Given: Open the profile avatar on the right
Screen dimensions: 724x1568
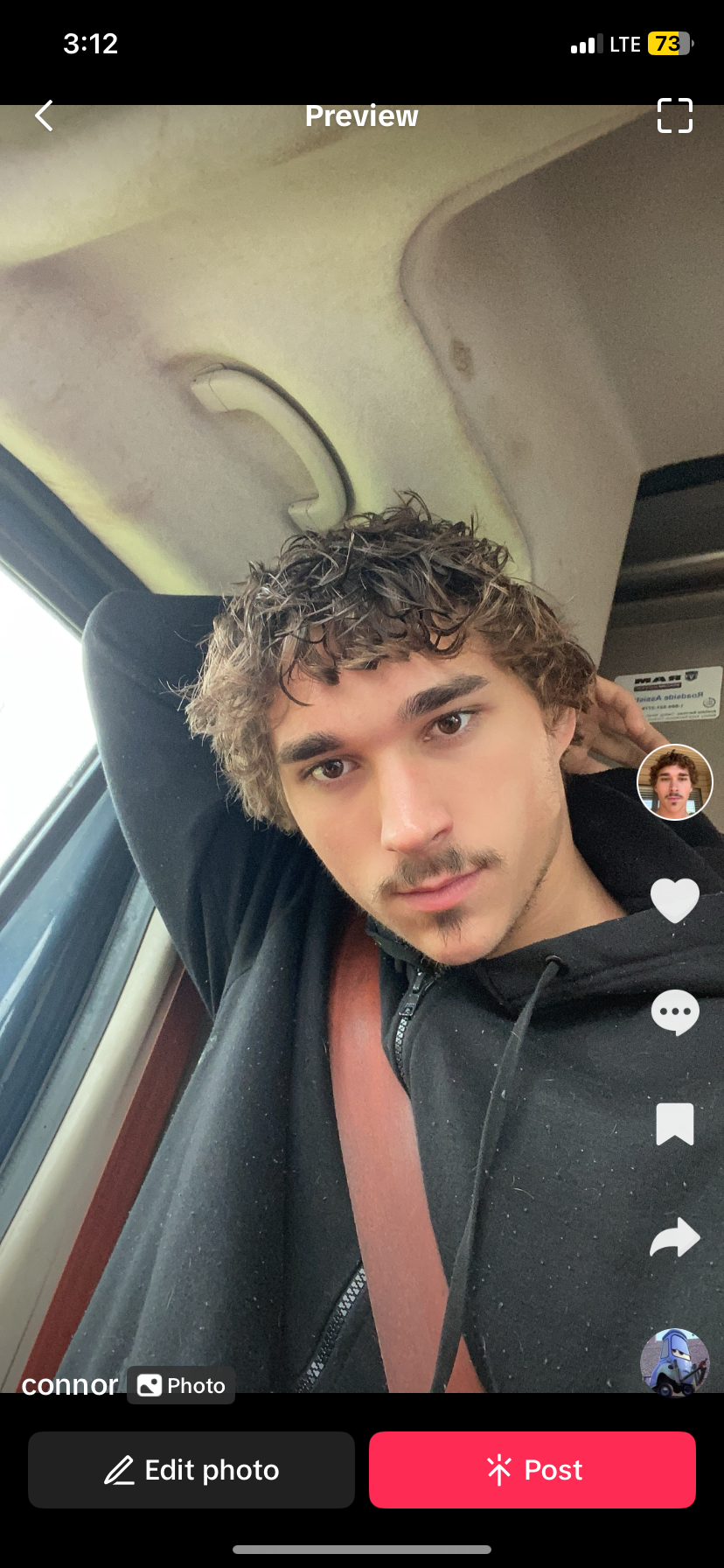Looking at the screenshot, I should [674, 781].
